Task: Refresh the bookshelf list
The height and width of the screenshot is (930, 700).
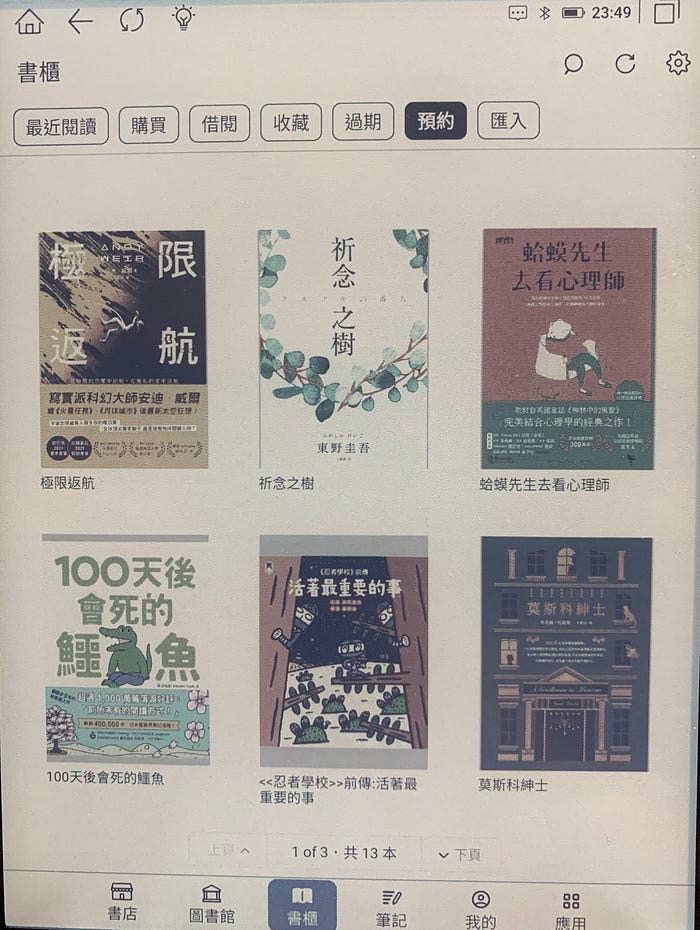Action: click(x=625, y=64)
